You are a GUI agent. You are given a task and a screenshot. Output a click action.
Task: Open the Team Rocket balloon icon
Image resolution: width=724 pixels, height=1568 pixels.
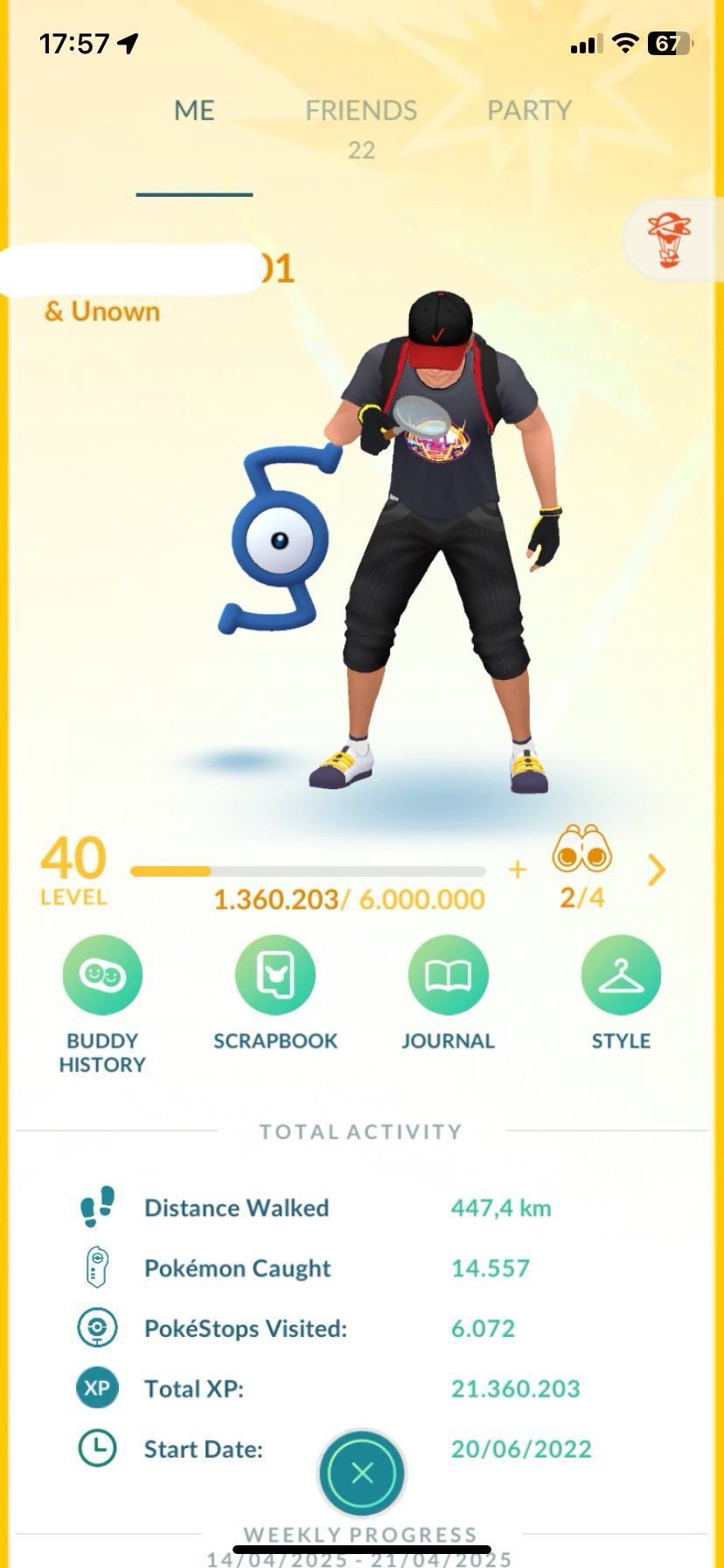coord(669,240)
